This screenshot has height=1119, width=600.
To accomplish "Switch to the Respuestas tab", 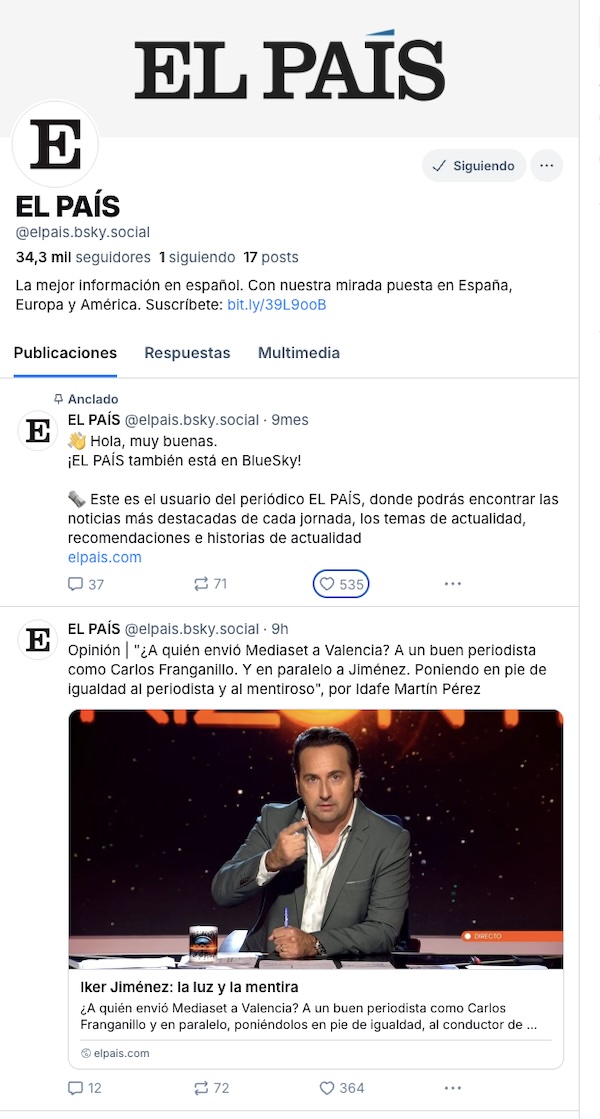I will 187,353.
